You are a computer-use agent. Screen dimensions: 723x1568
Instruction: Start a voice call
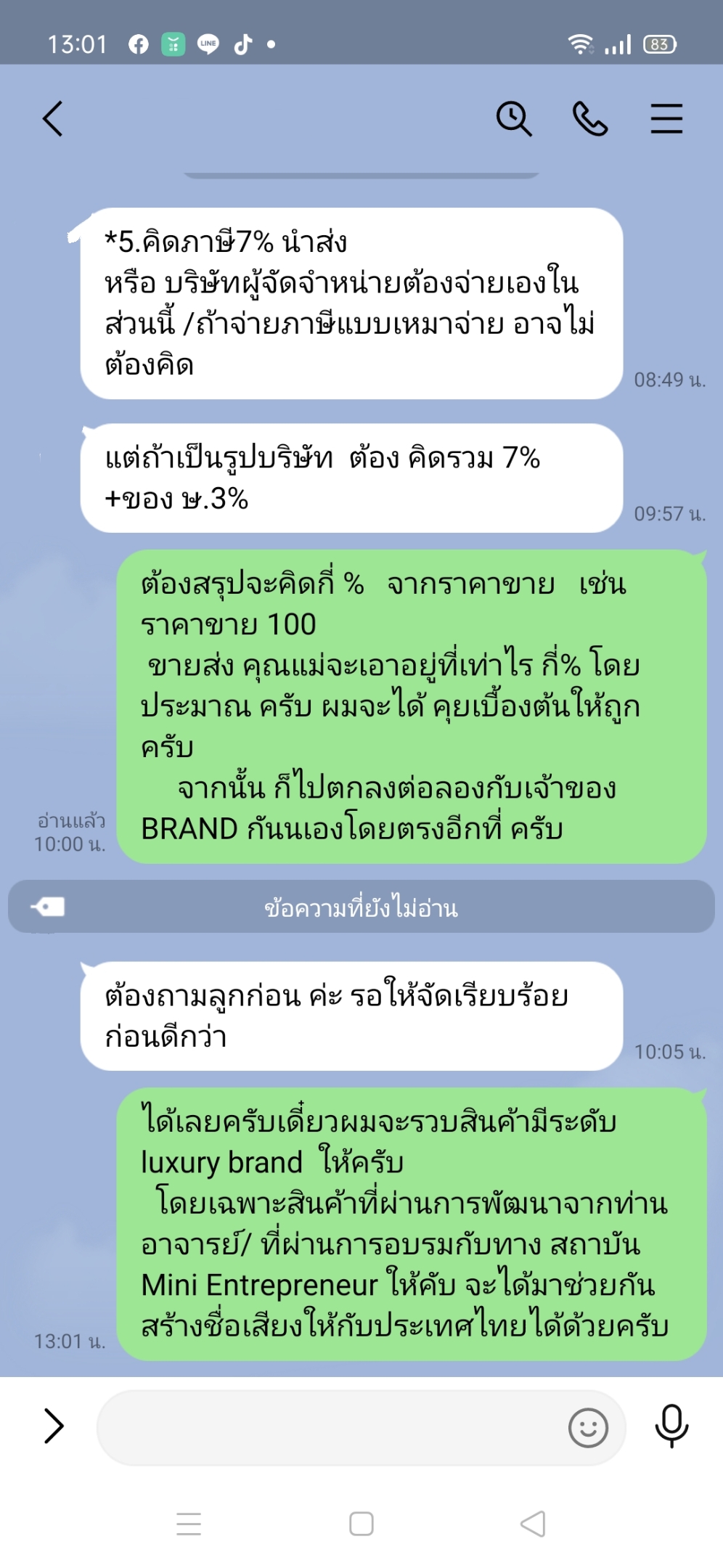pyautogui.click(x=590, y=118)
